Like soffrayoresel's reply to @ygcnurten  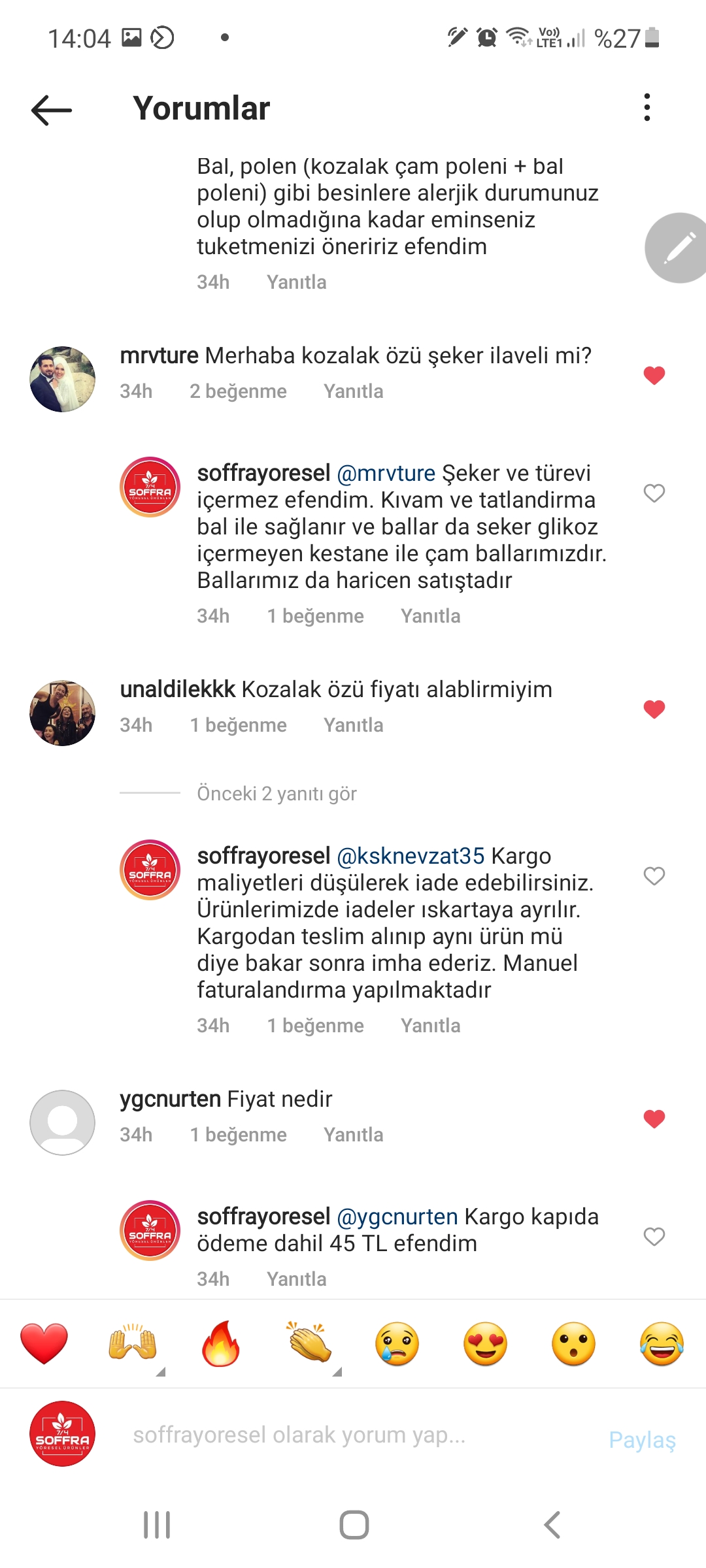(x=654, y=1237)
